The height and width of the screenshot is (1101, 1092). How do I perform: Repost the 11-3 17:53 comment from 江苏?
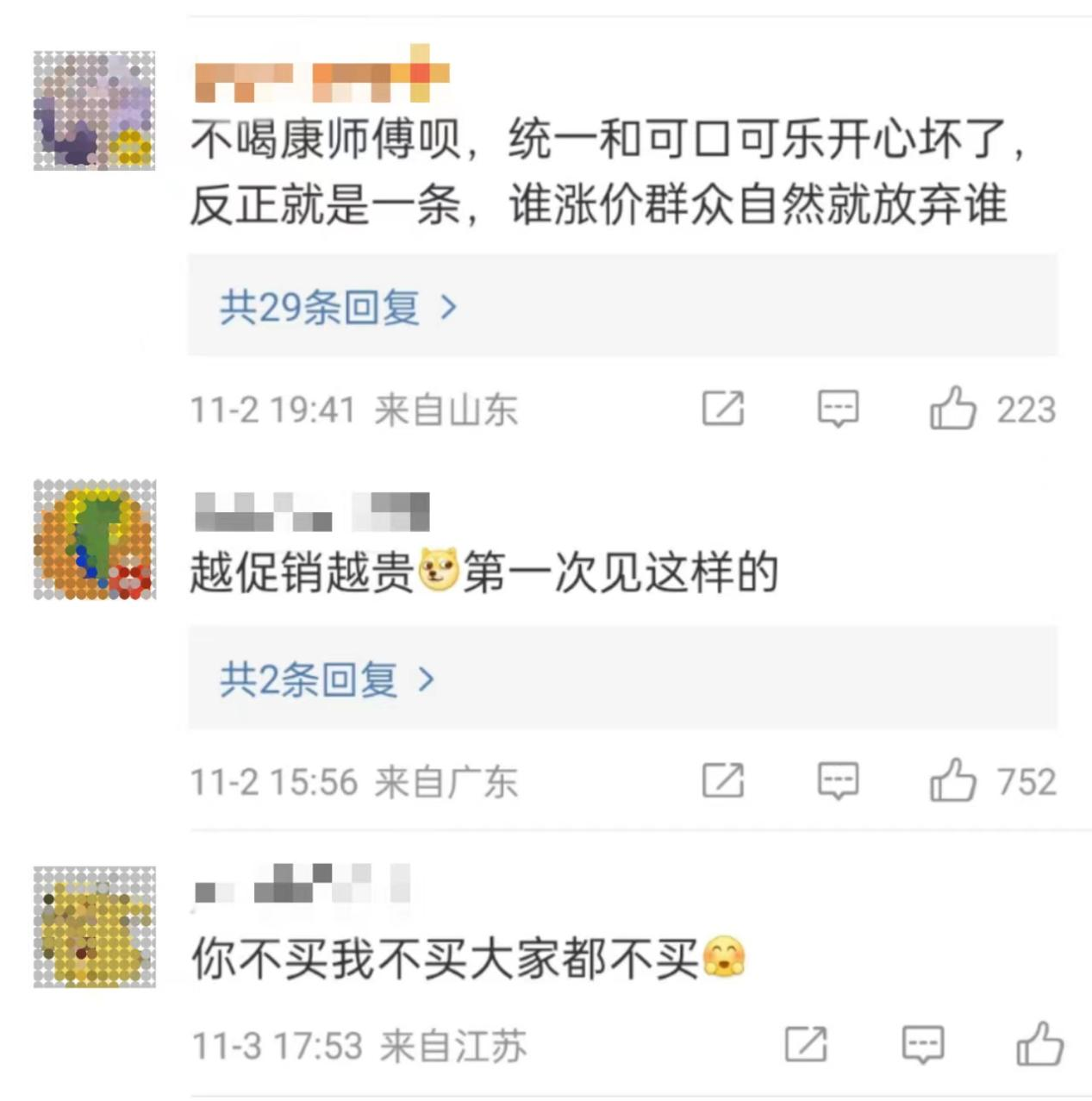click(x=806, y=1045)
